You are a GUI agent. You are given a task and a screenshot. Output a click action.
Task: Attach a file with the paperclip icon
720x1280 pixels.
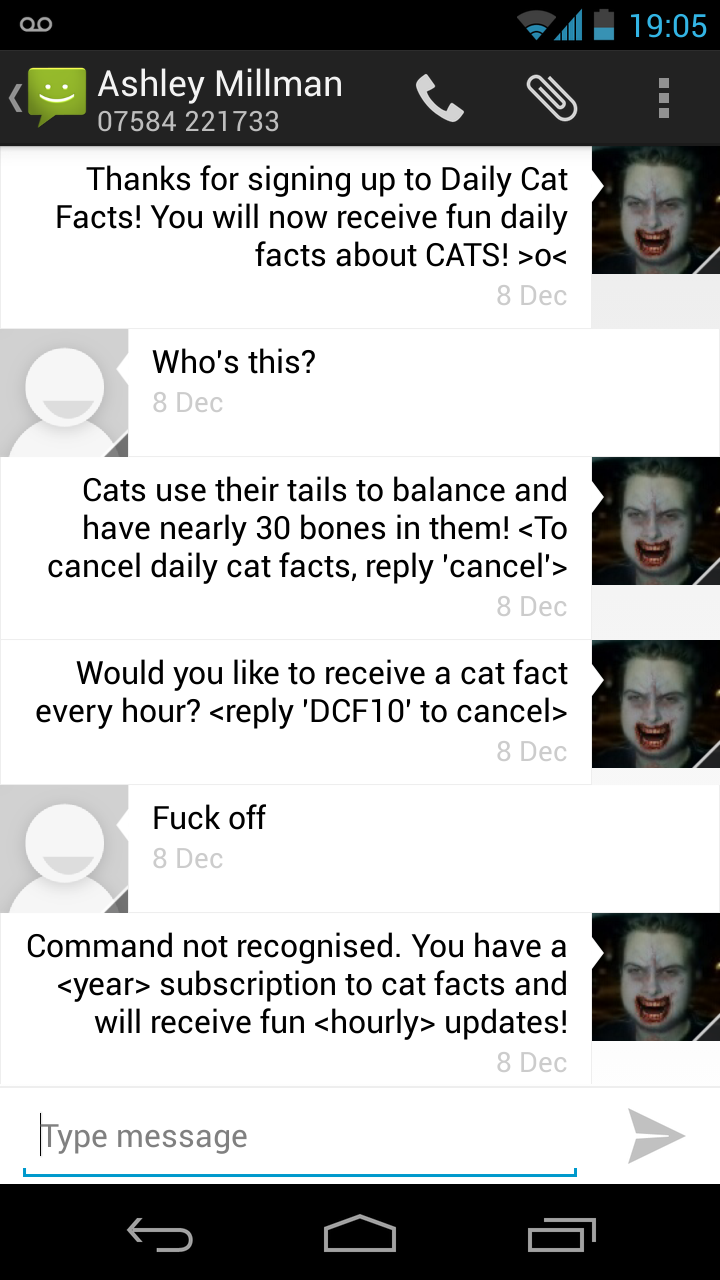(x=551, y=98)
